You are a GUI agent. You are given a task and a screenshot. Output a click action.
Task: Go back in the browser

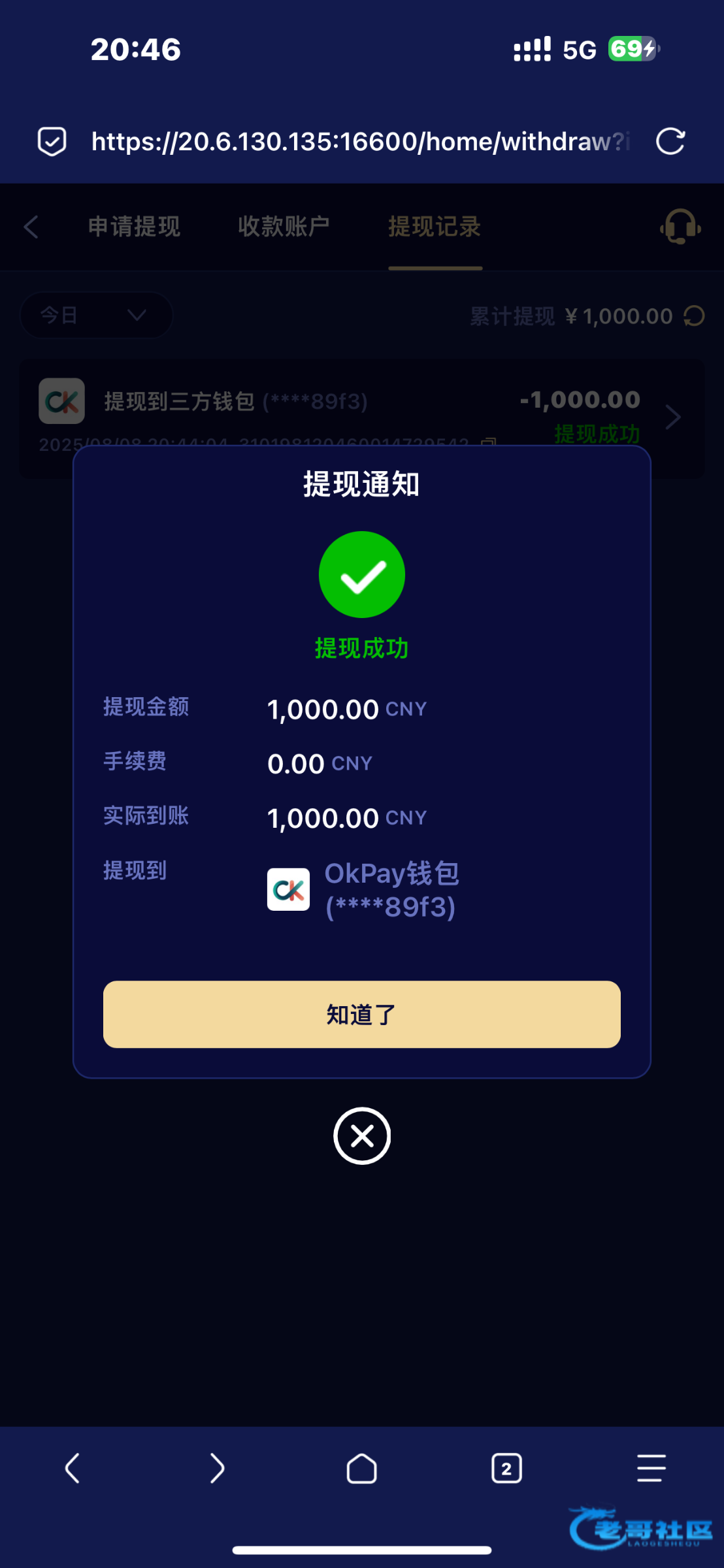(x=73, y=1469)
